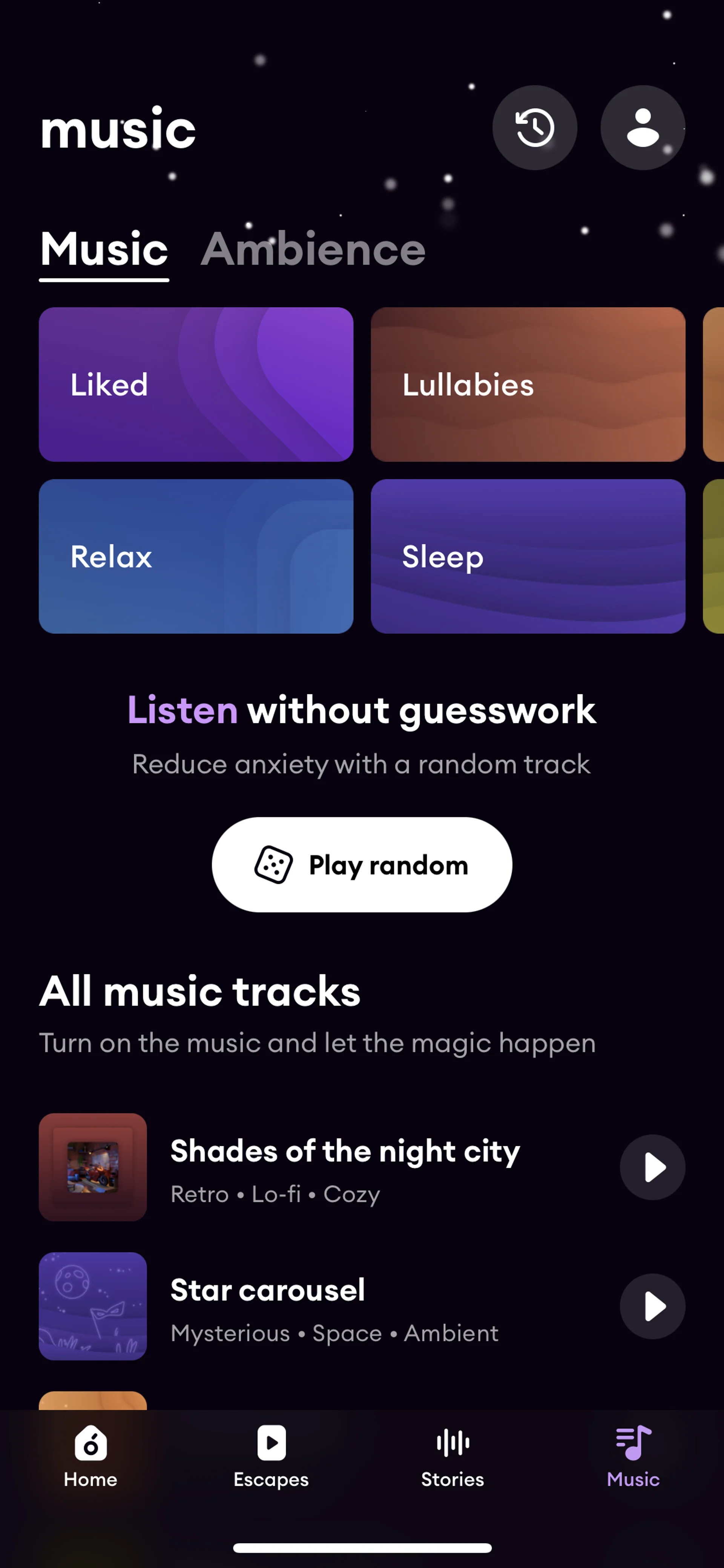724x1568 pixels.
Task: Open the Relax category card
Action: click(x=196, y=556)
